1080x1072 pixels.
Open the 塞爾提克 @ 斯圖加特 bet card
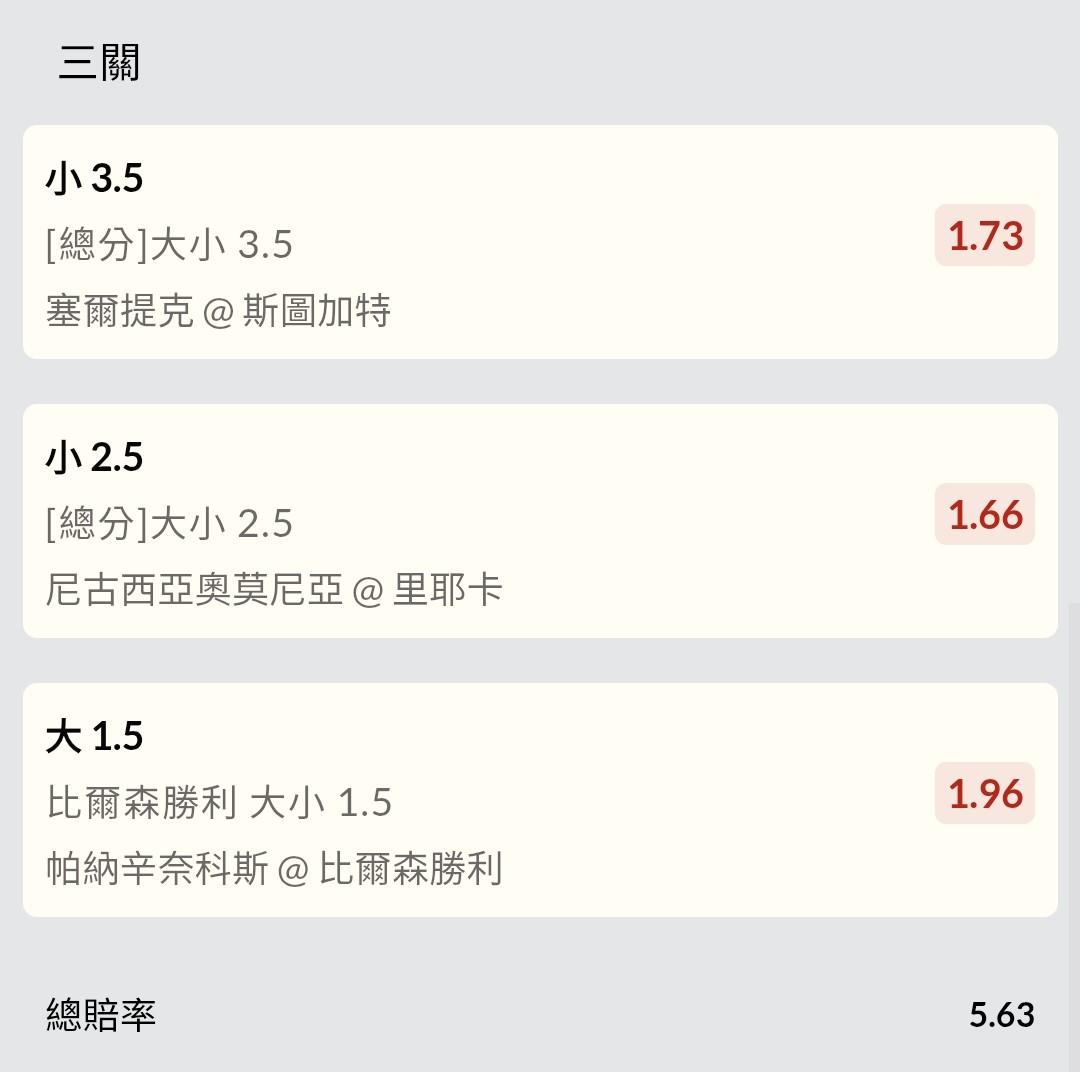[540, 242]
